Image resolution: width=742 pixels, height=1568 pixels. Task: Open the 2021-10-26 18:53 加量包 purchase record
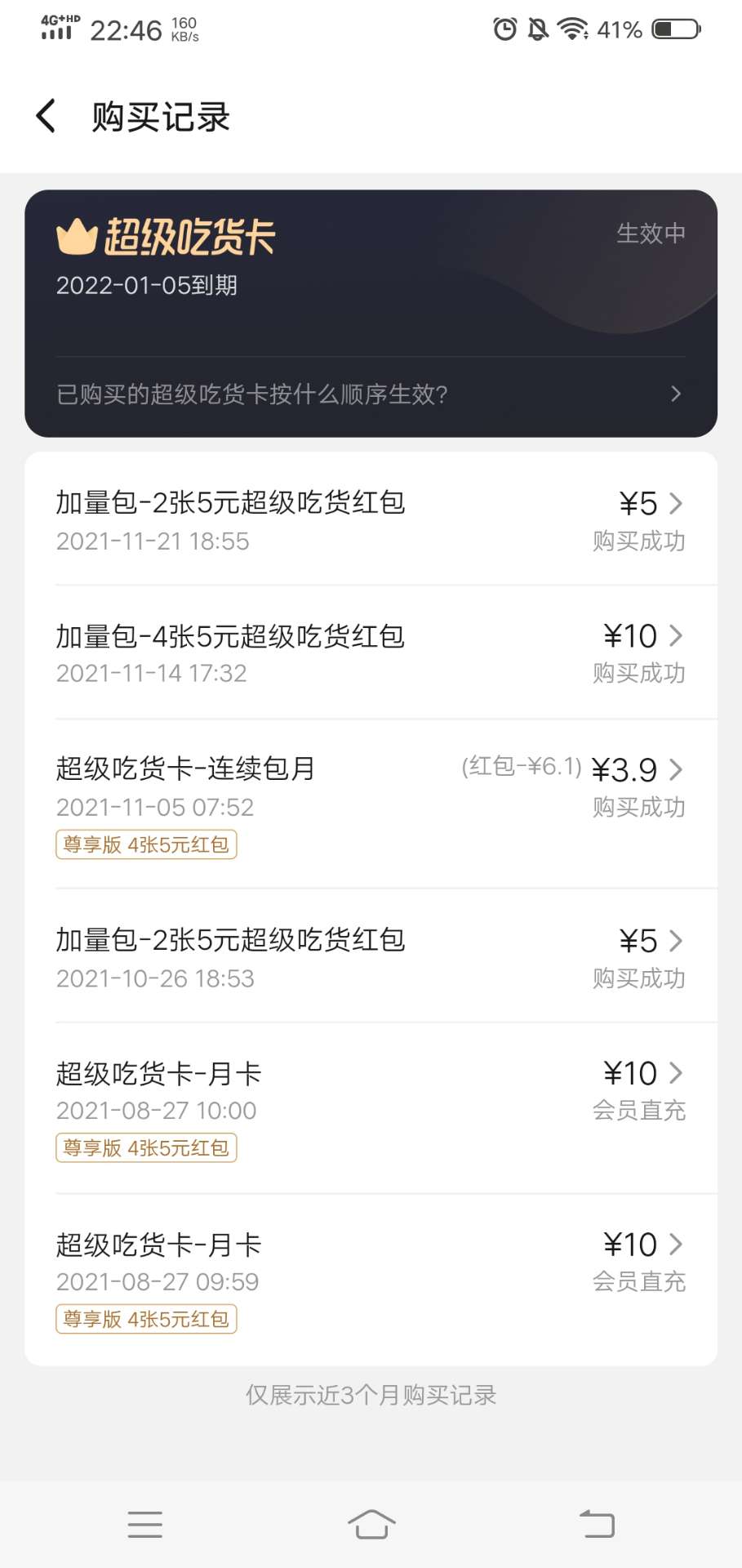tap(371, 956)
